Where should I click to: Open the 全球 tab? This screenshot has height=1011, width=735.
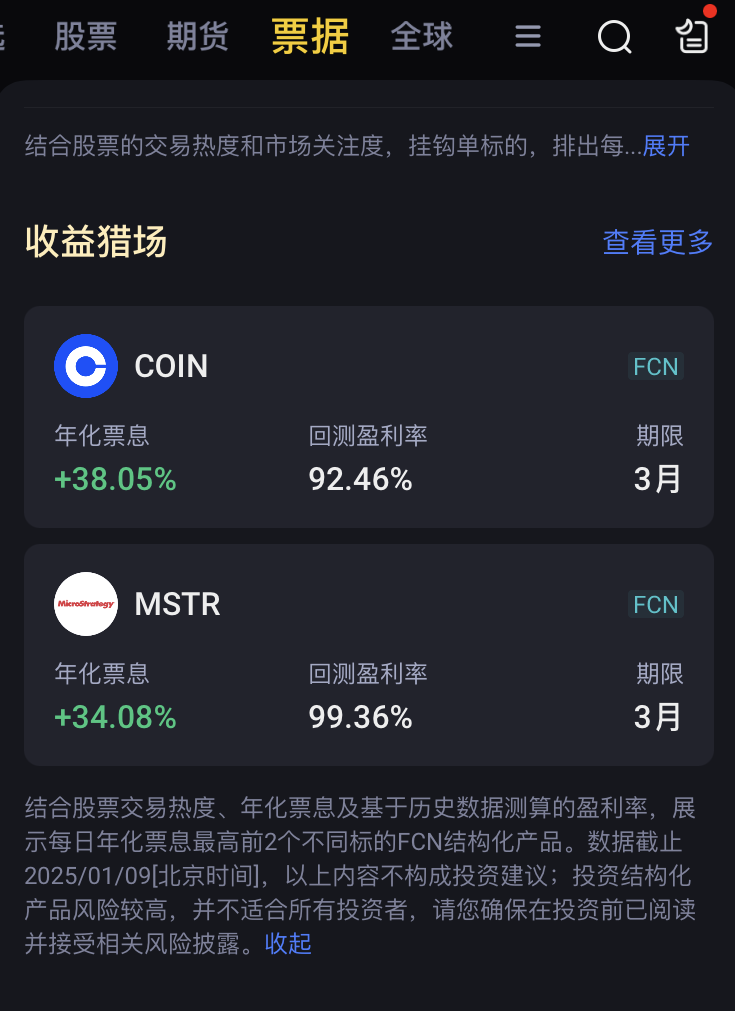[x=422, y=37]
